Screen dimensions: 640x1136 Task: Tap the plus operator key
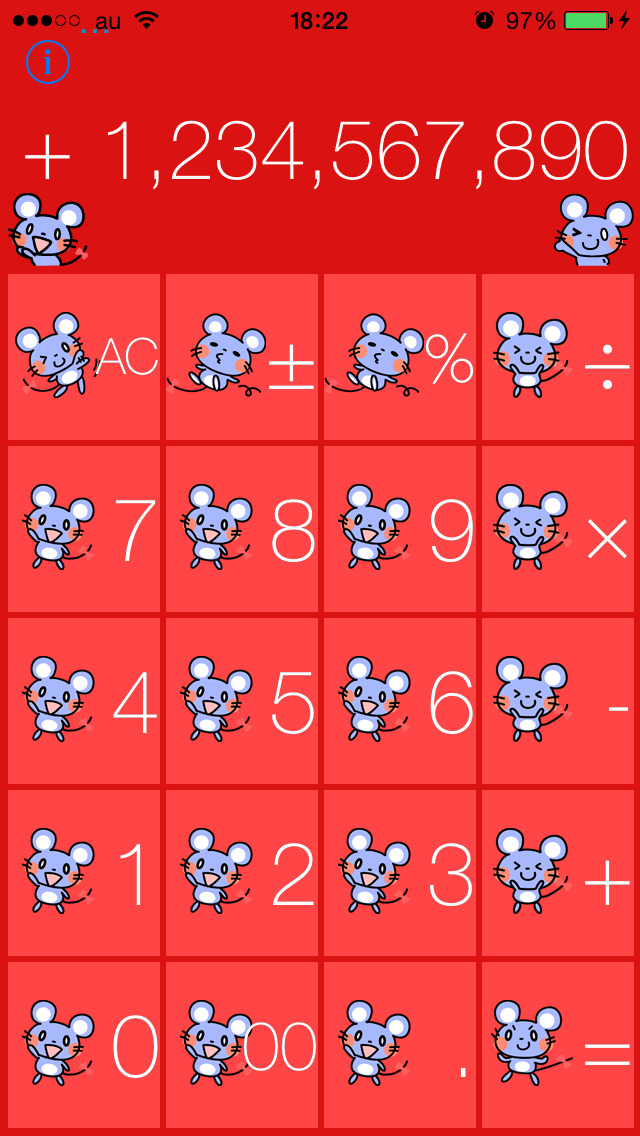pyautogui.click(x=558, y=873)
